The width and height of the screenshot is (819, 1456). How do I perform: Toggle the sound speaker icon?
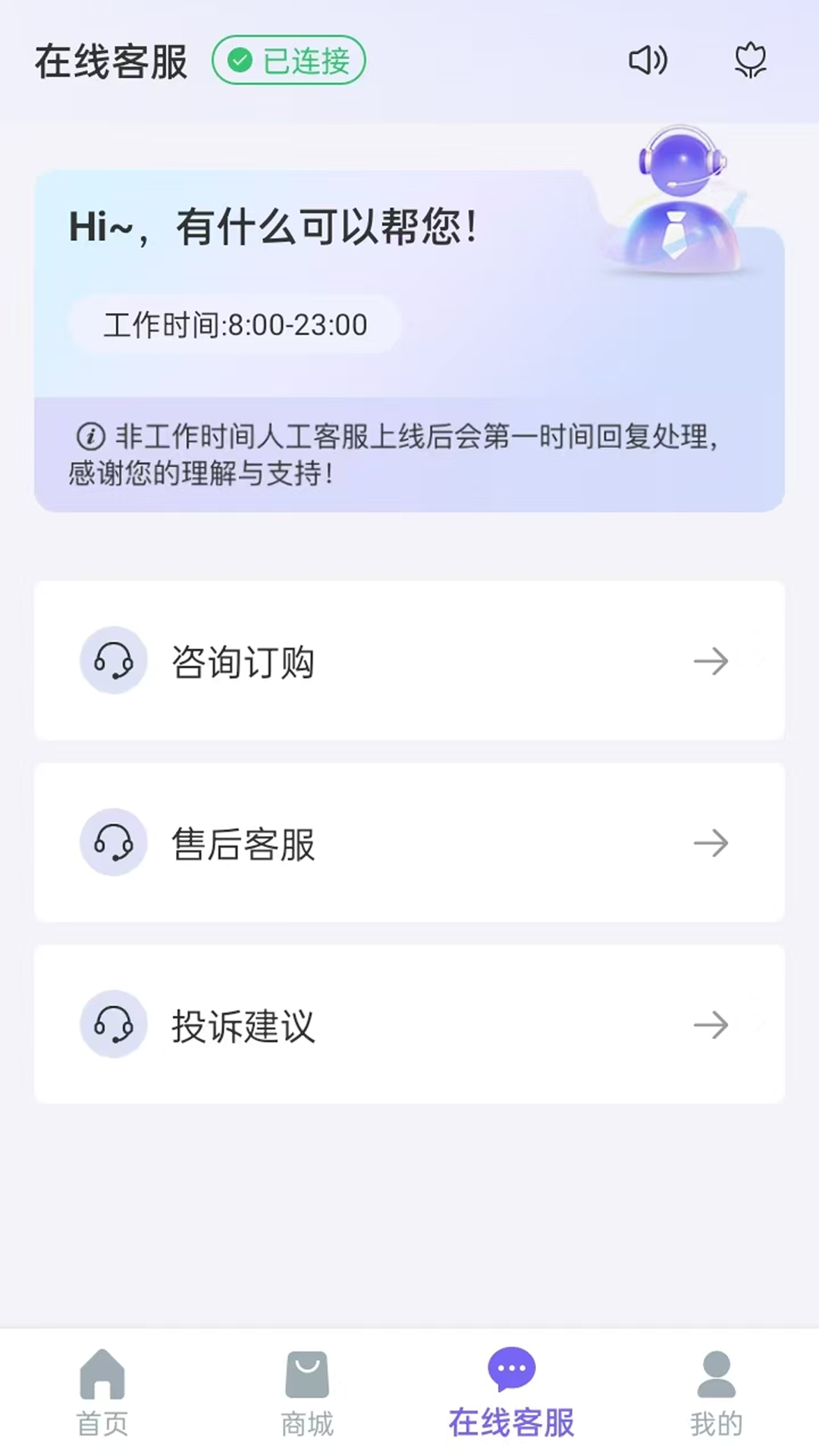point(648,60)
